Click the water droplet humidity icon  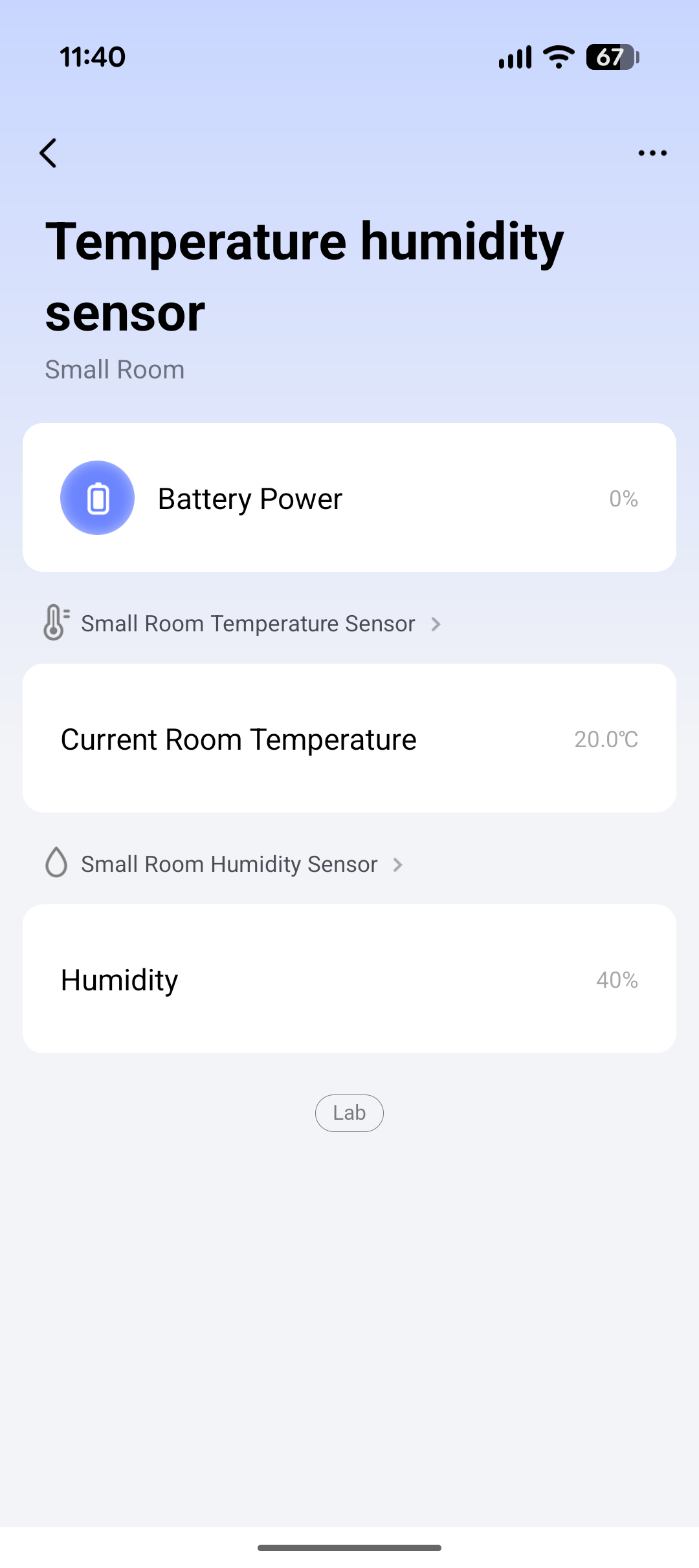(56, 863)
